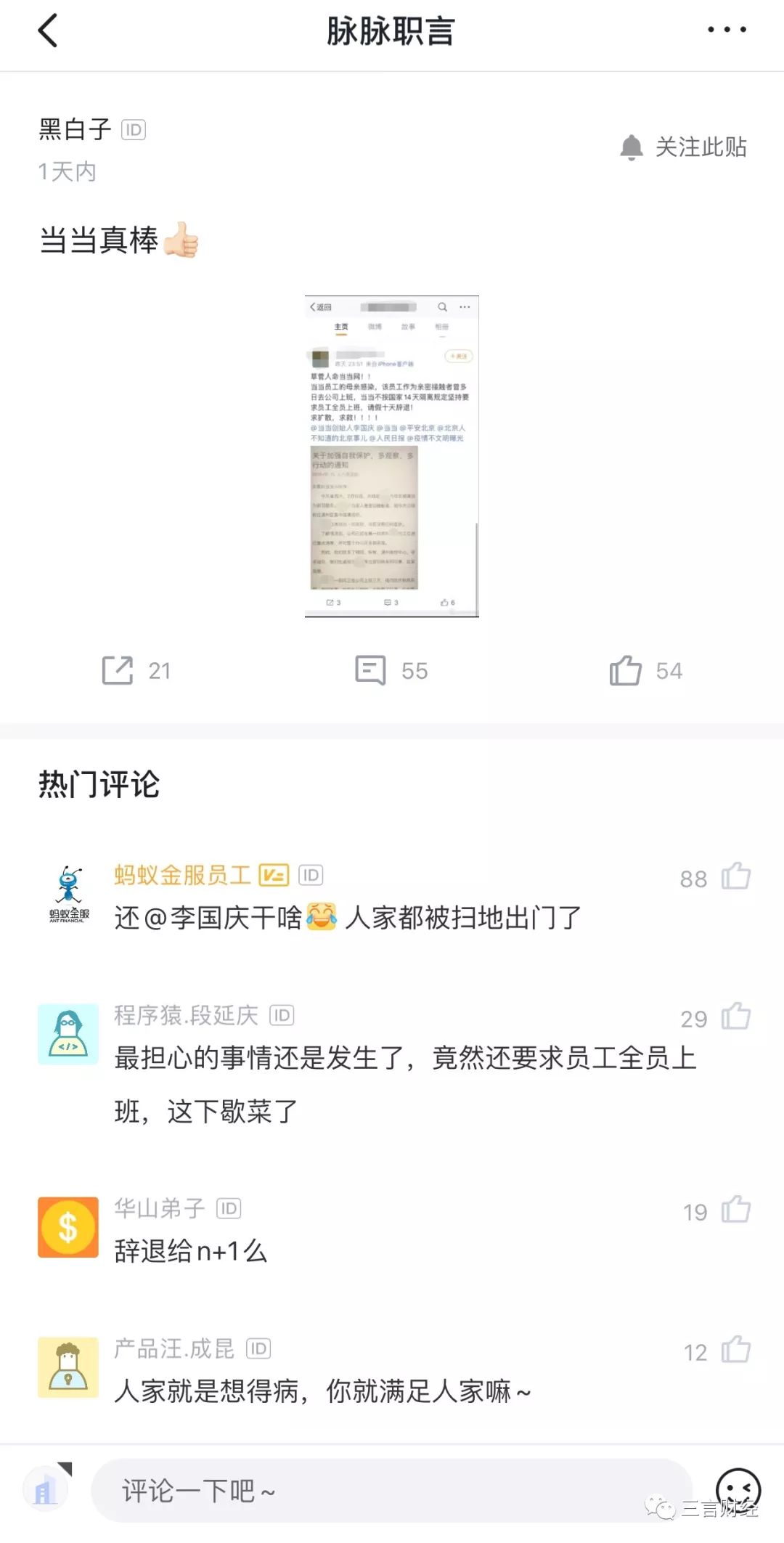Like 华山弟子's comment
The image size is (784, 1543).
(x=735, y=1210)
